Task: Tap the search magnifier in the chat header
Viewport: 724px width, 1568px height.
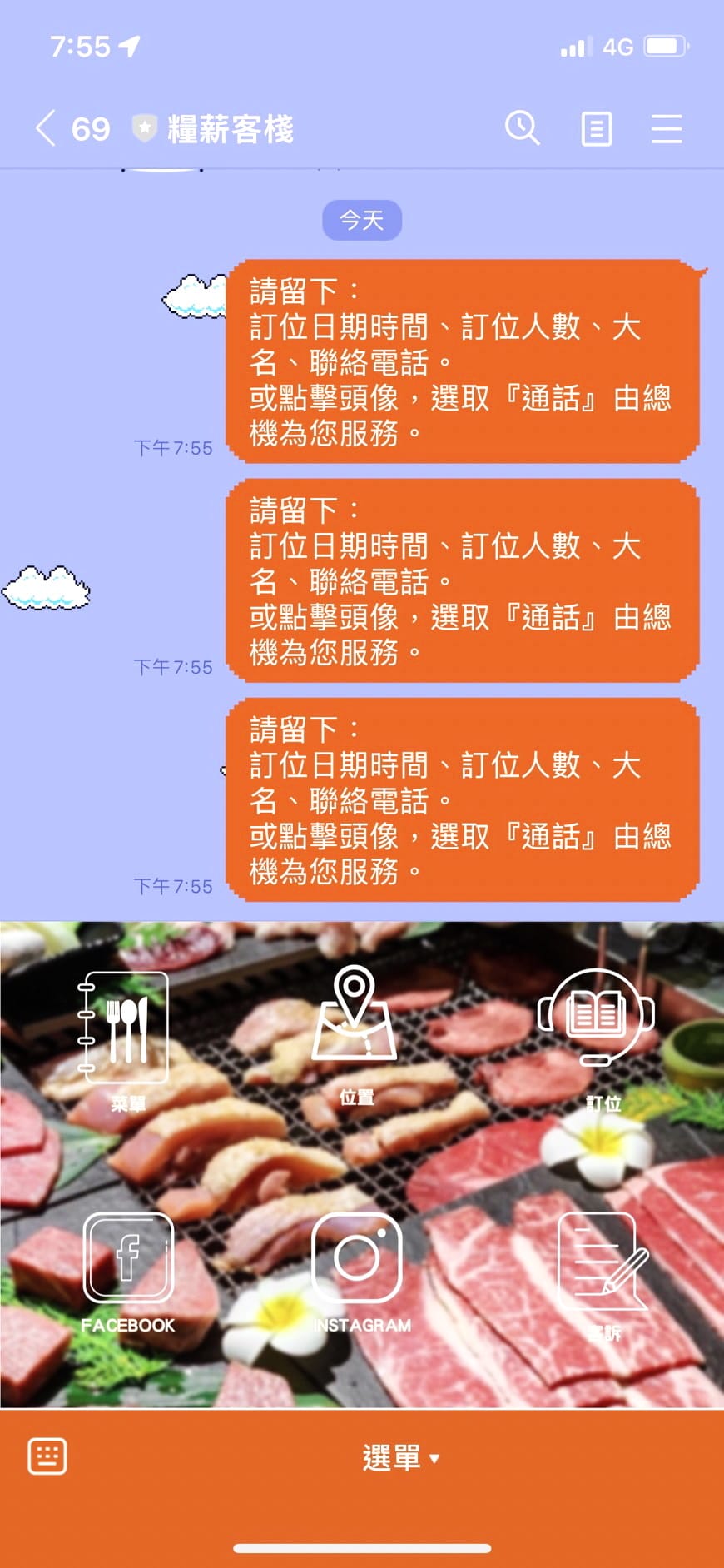Action: pyautogui.click(x=523, y=127)
